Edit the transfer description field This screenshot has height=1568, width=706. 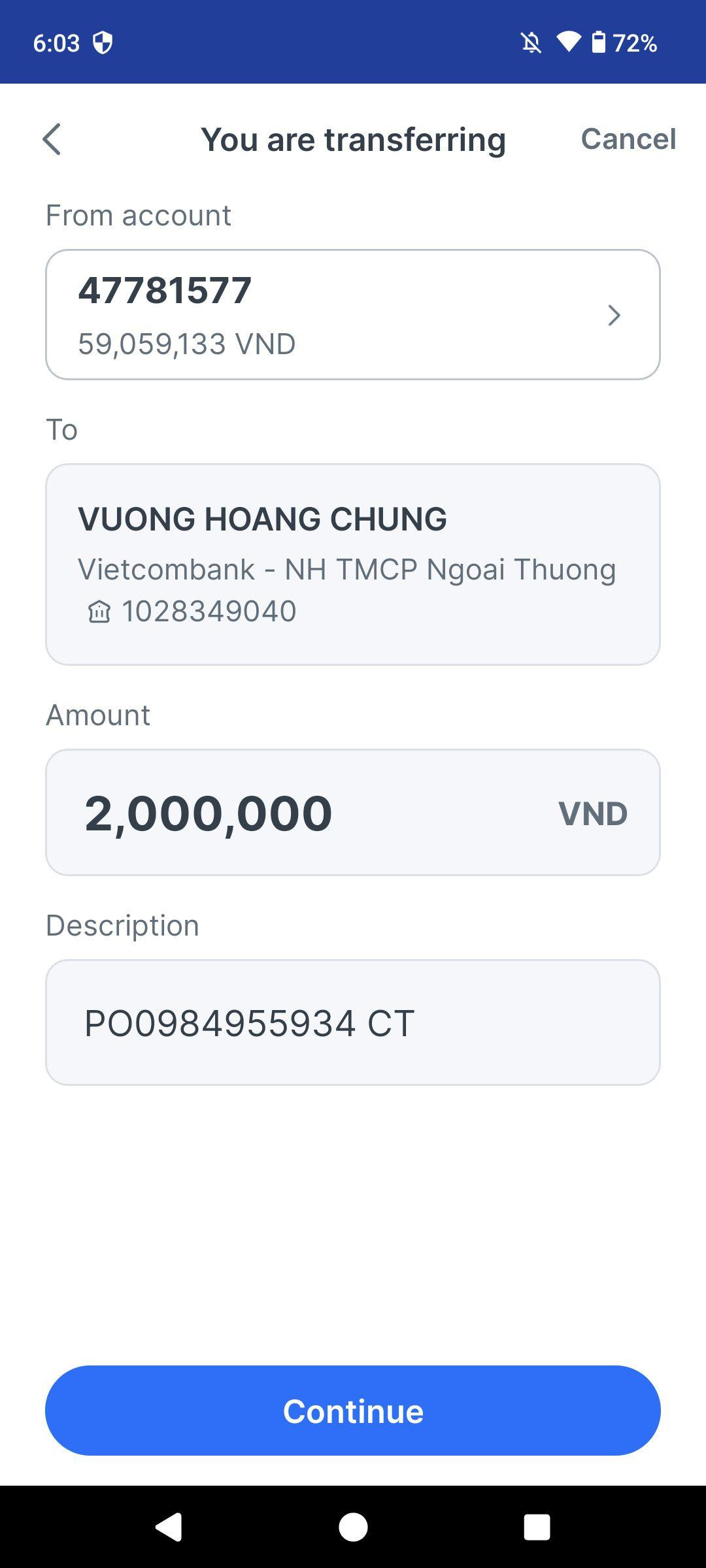click(x=352, y=1022)
